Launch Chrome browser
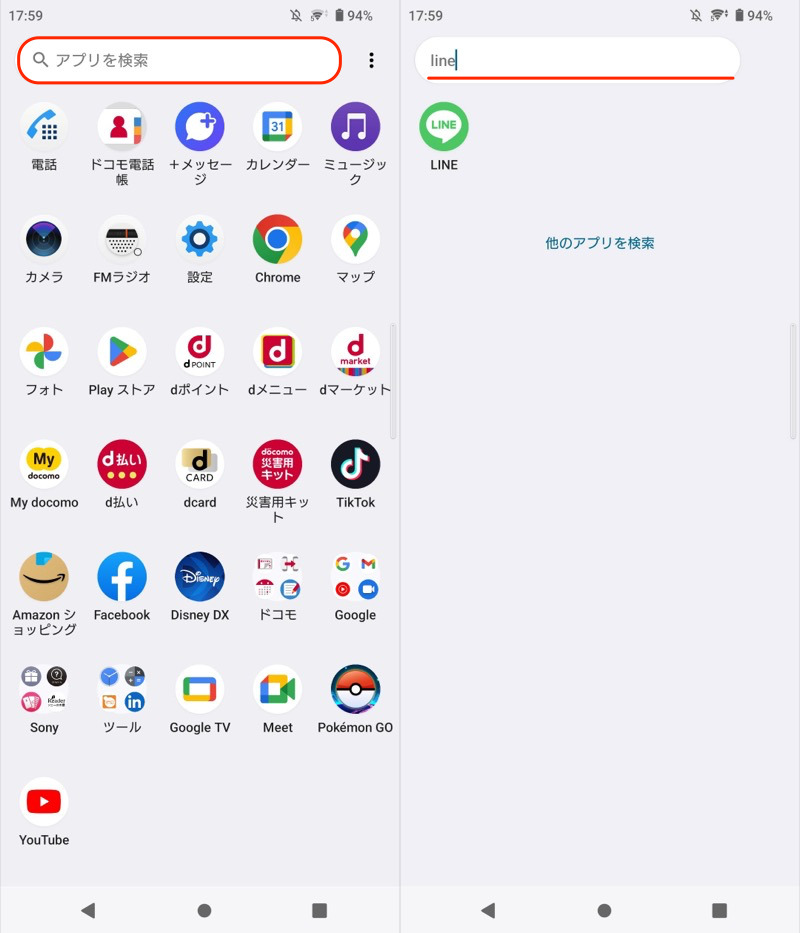This screenshot has width=800, height=933. pos(277,240)
